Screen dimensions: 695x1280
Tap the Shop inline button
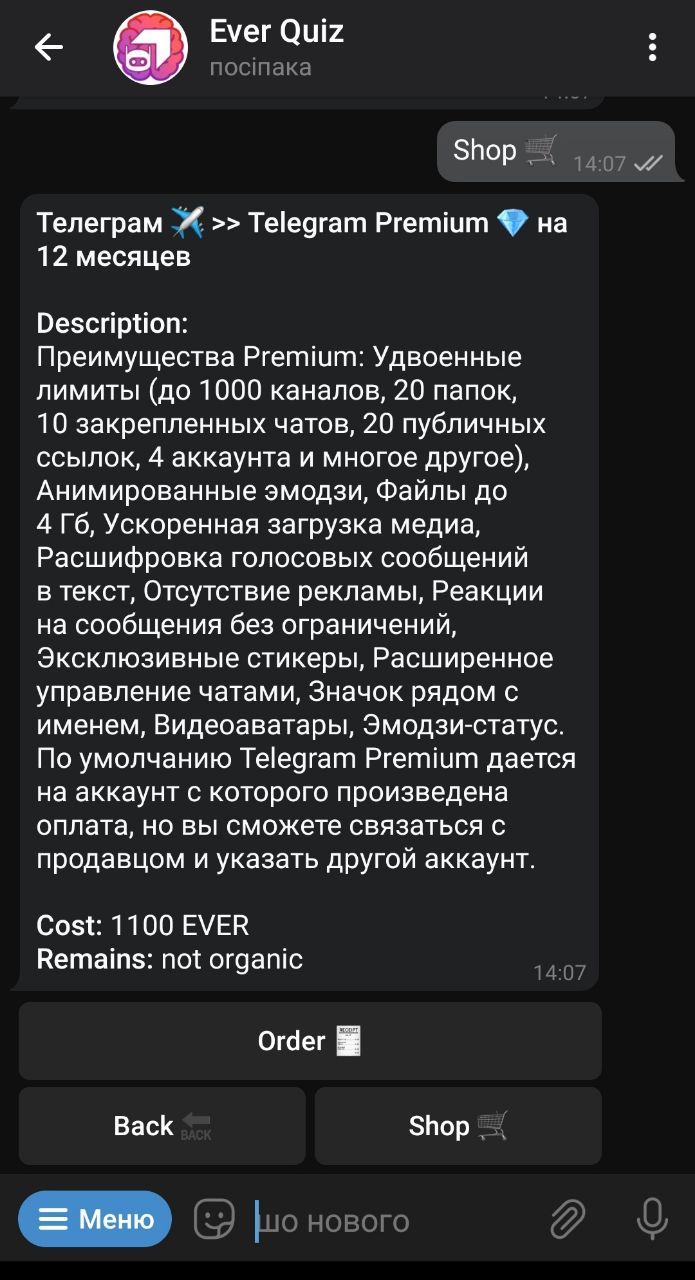click(458, 1126)
